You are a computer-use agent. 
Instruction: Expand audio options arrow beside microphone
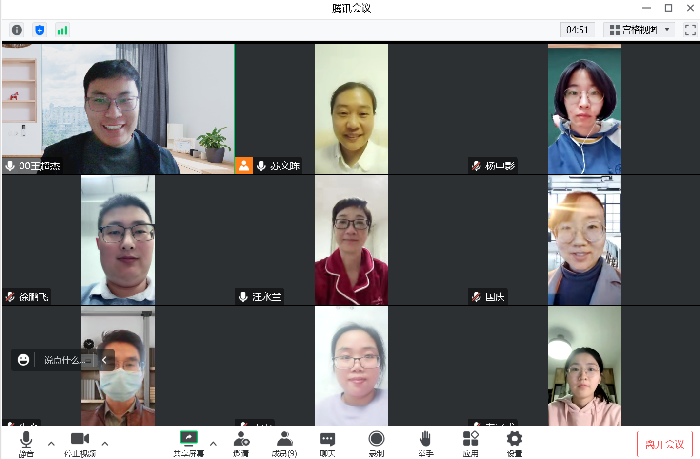click(51, 442)
